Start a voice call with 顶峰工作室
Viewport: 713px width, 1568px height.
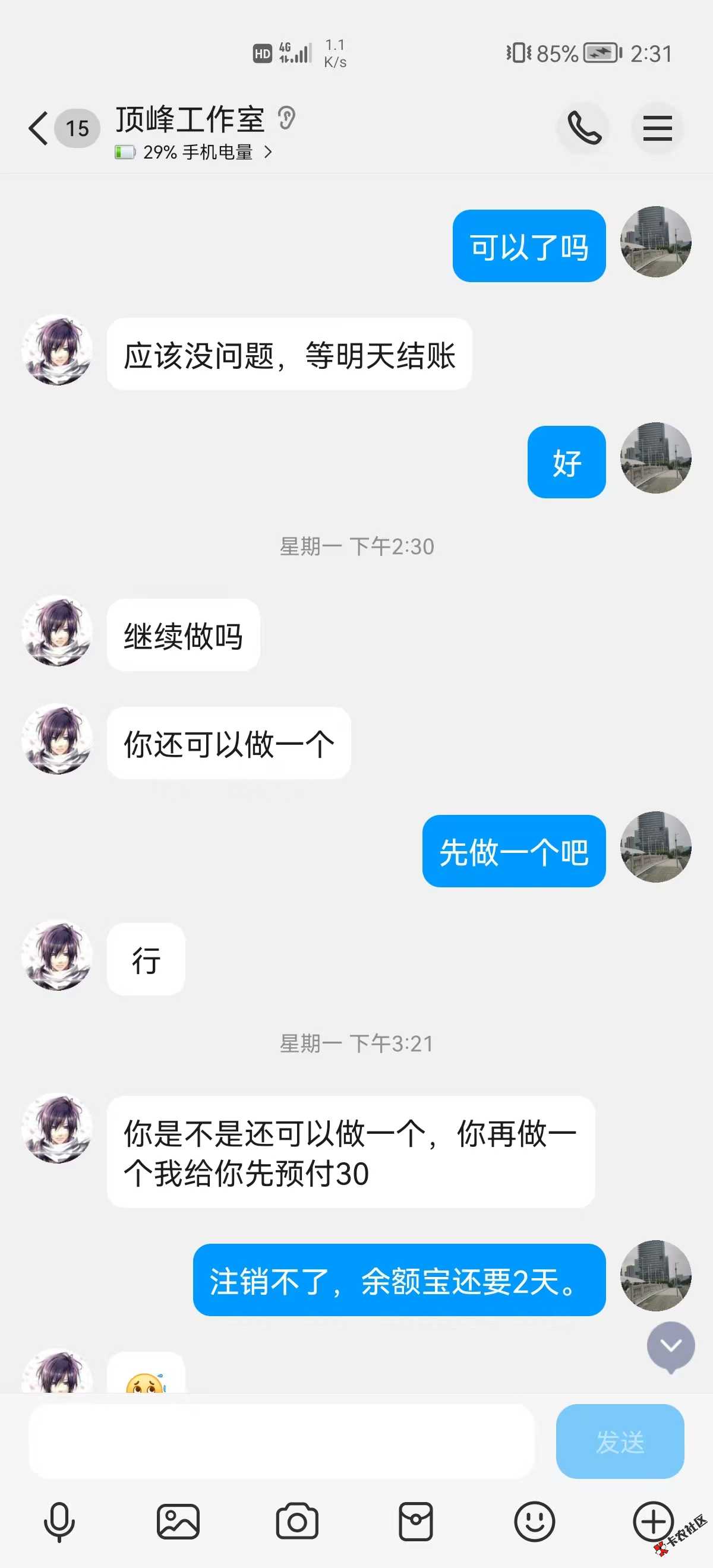pyautogui.click(x=583, y=128)
